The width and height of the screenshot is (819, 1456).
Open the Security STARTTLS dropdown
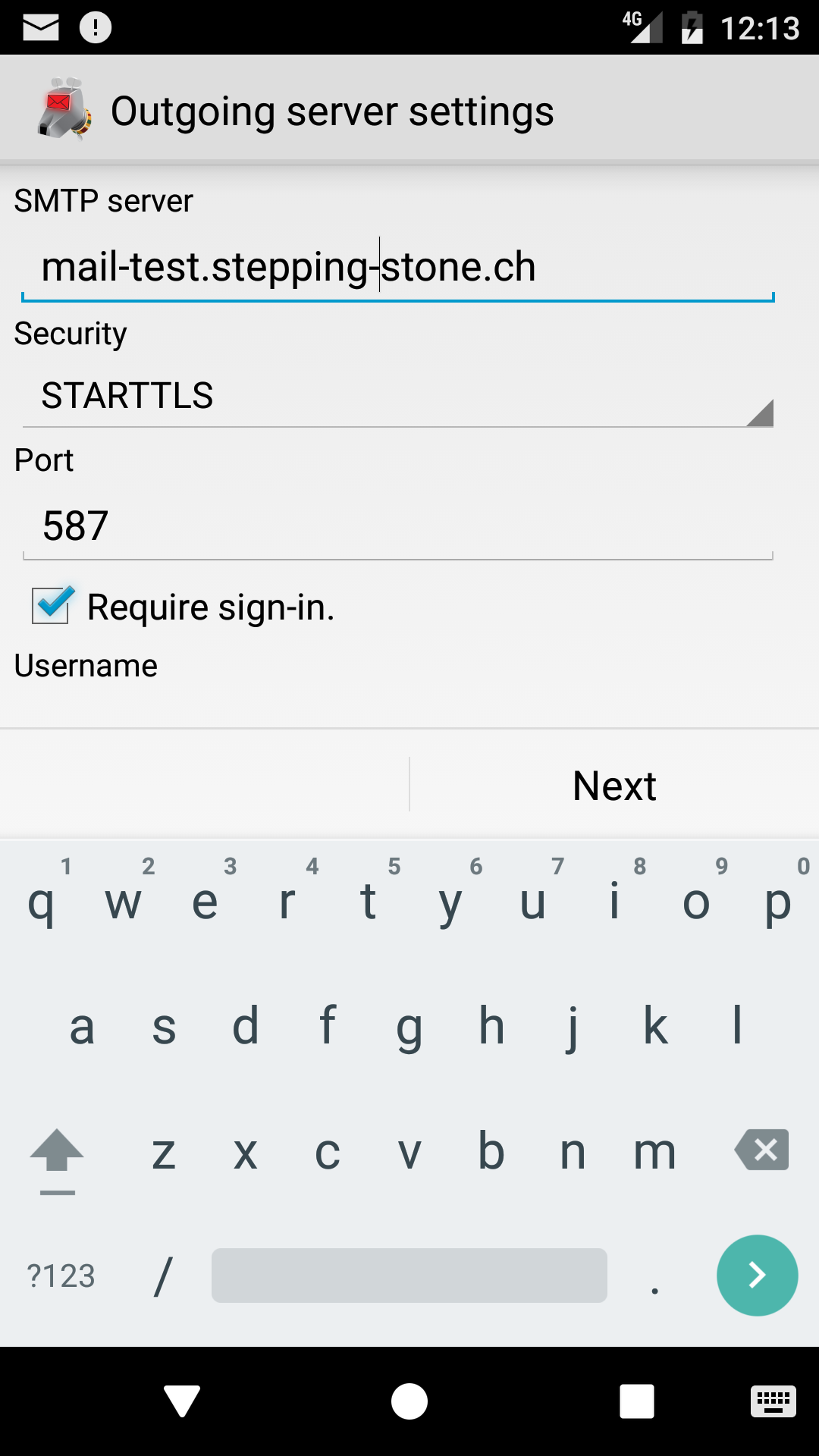click(x=397, y=396)
